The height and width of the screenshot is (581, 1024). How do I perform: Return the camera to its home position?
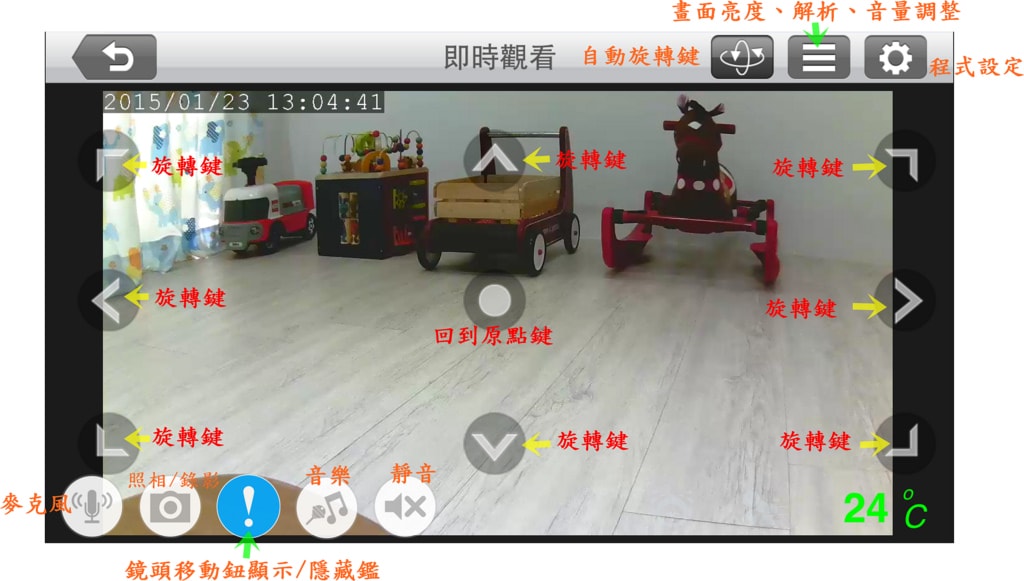[x=495, y=300]
